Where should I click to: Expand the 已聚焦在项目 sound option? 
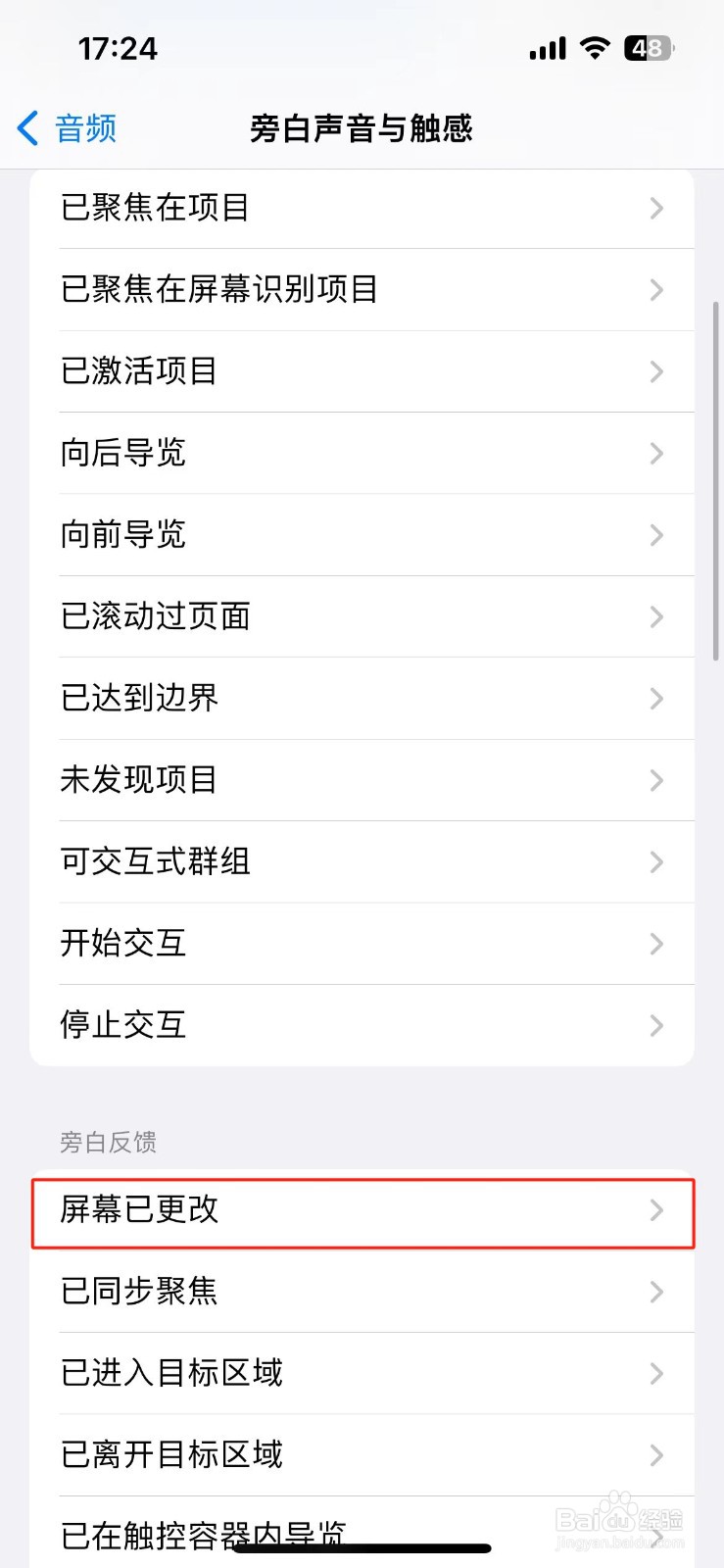362,208
